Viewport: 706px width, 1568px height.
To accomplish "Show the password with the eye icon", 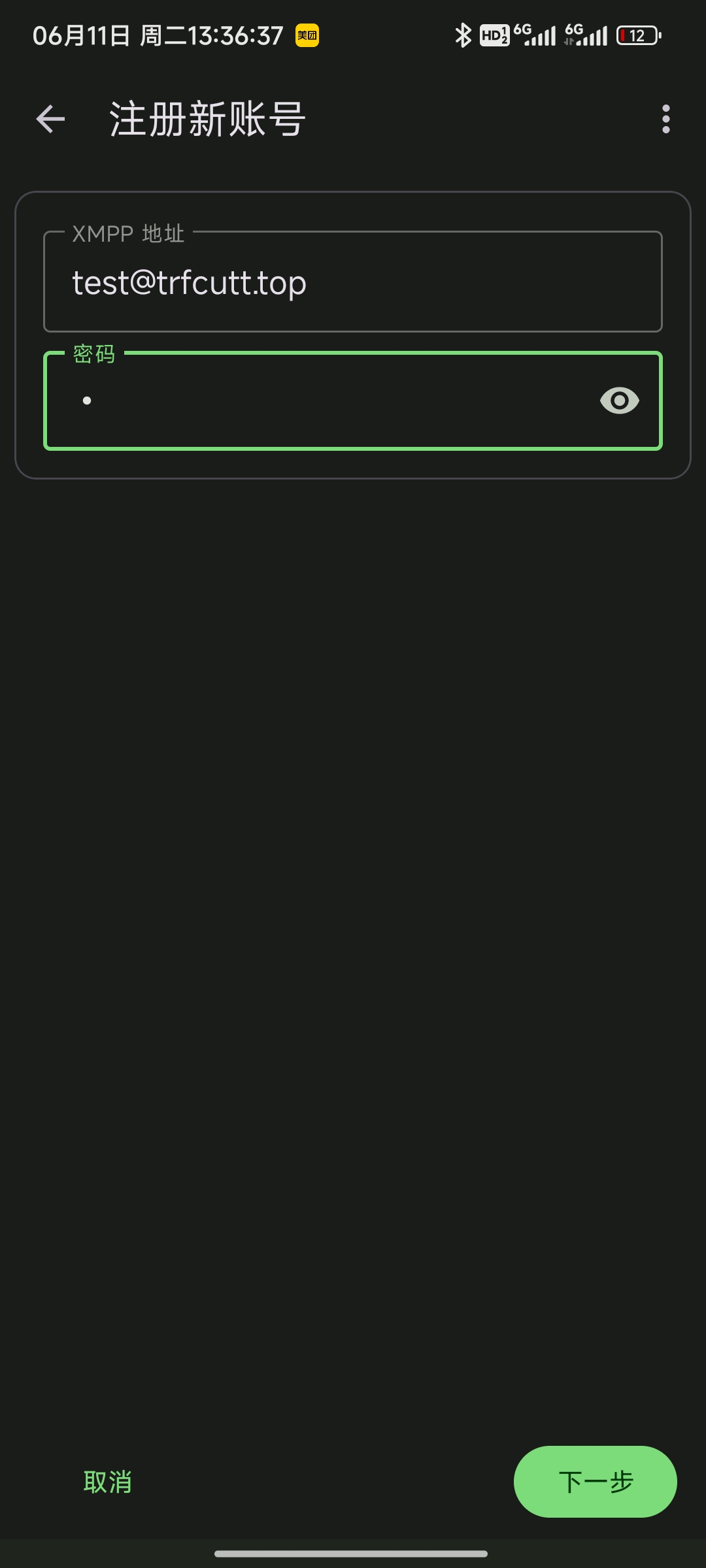I will pos(619,400).
